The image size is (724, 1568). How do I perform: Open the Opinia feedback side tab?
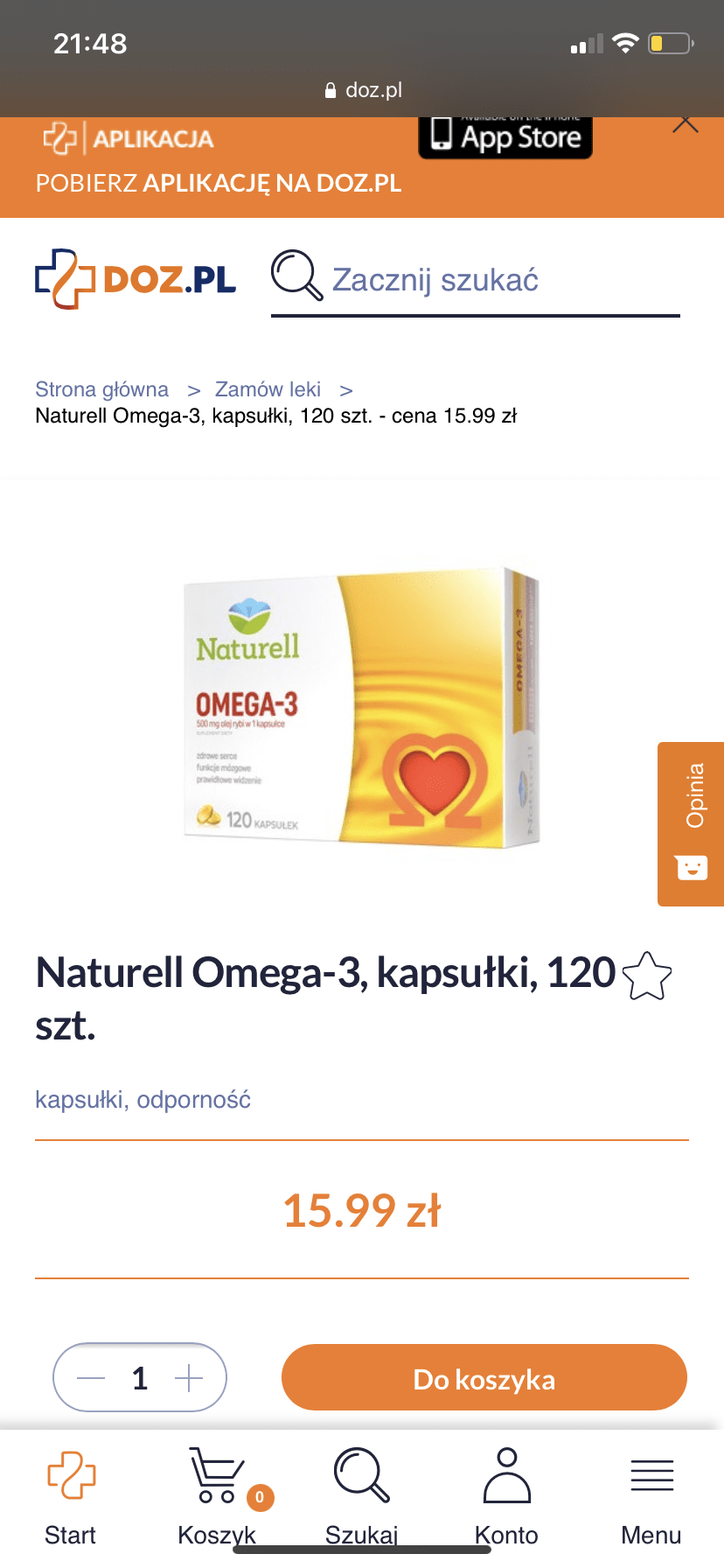(691, 823)
